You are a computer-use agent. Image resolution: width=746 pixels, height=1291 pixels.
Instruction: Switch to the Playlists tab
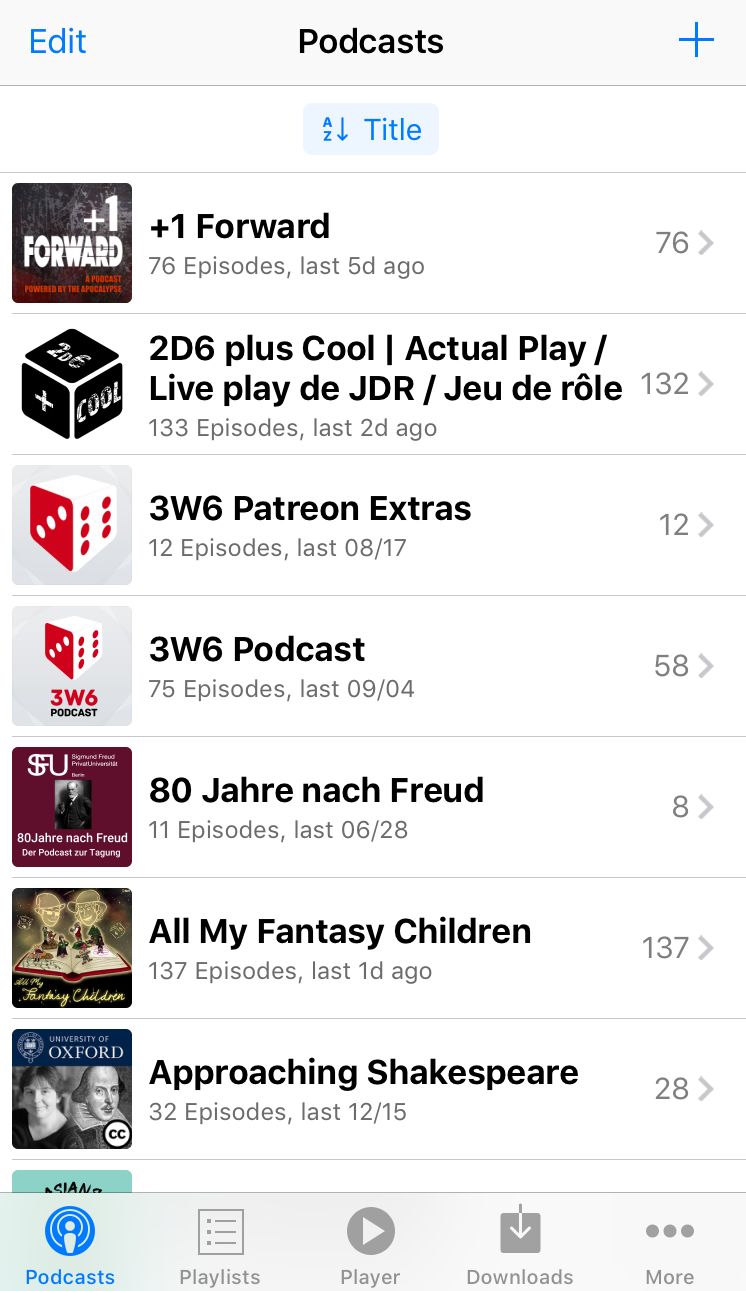(220, 1243)
